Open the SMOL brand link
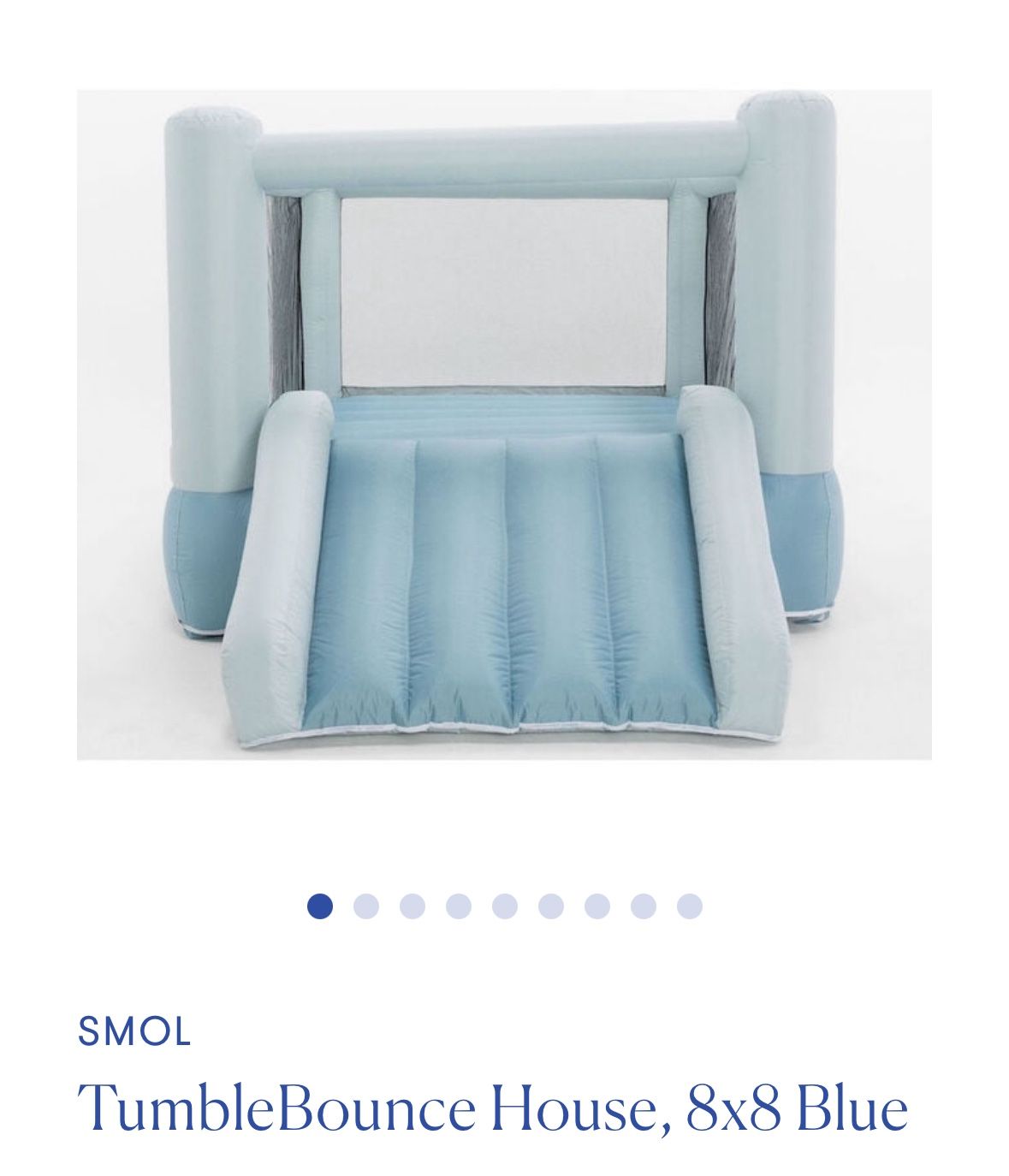This screenshot has height=1176, width=1009. (x=134, y=1032)
